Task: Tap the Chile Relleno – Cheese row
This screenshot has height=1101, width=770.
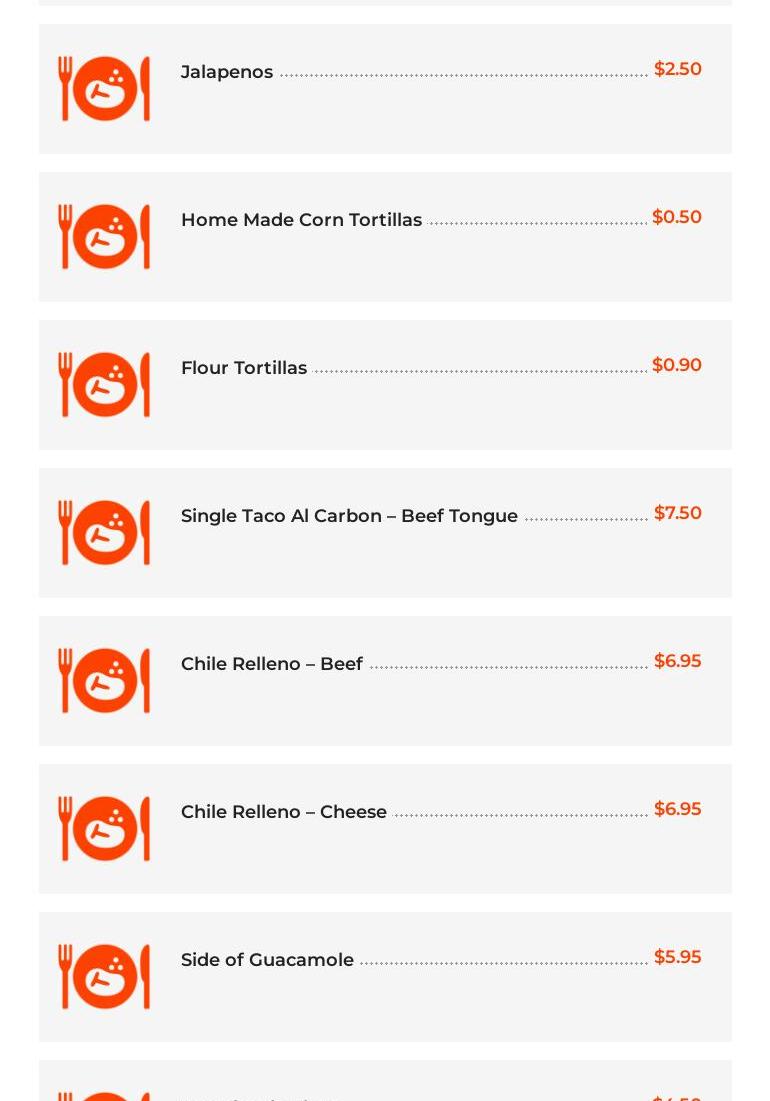Action: (x=283, y=812)
